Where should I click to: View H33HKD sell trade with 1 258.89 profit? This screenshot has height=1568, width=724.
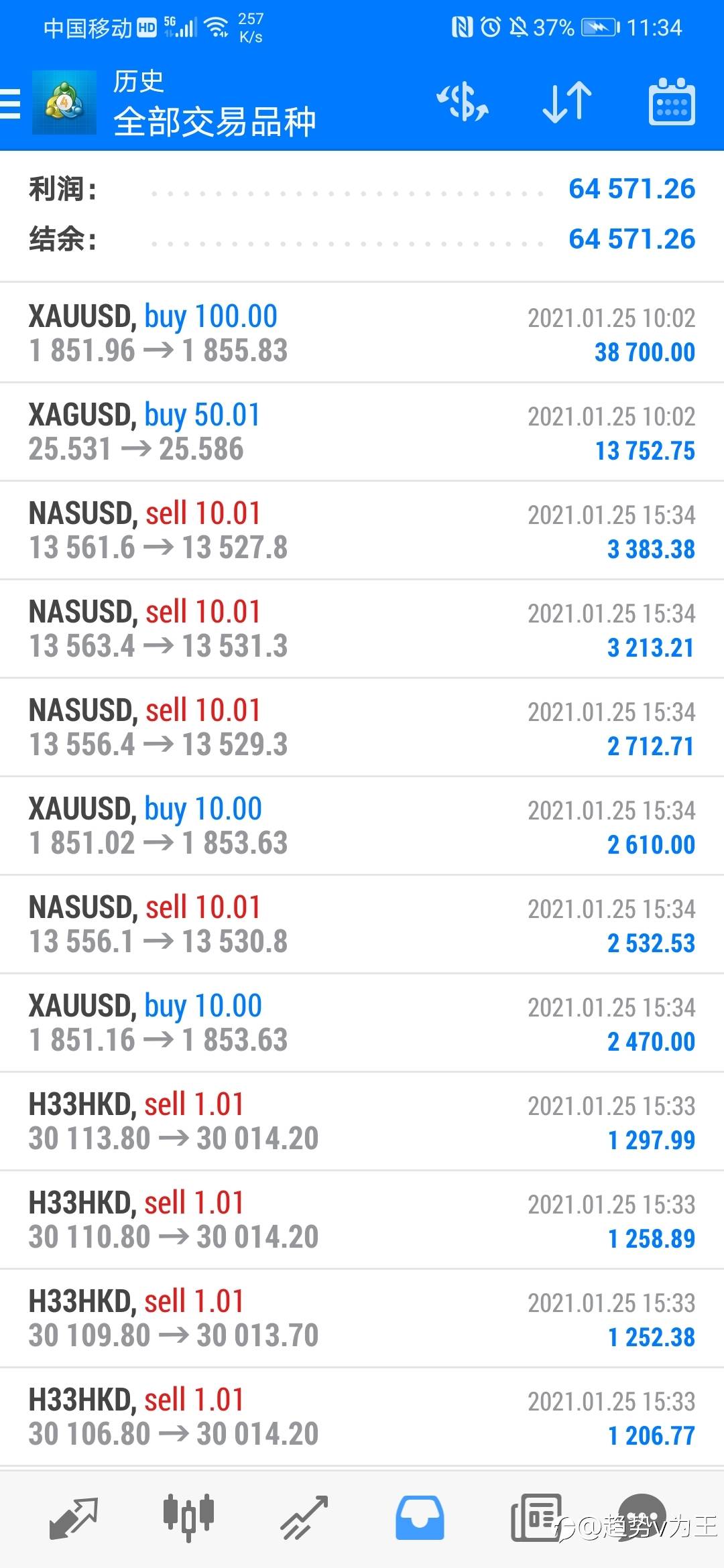point(362,1220)
